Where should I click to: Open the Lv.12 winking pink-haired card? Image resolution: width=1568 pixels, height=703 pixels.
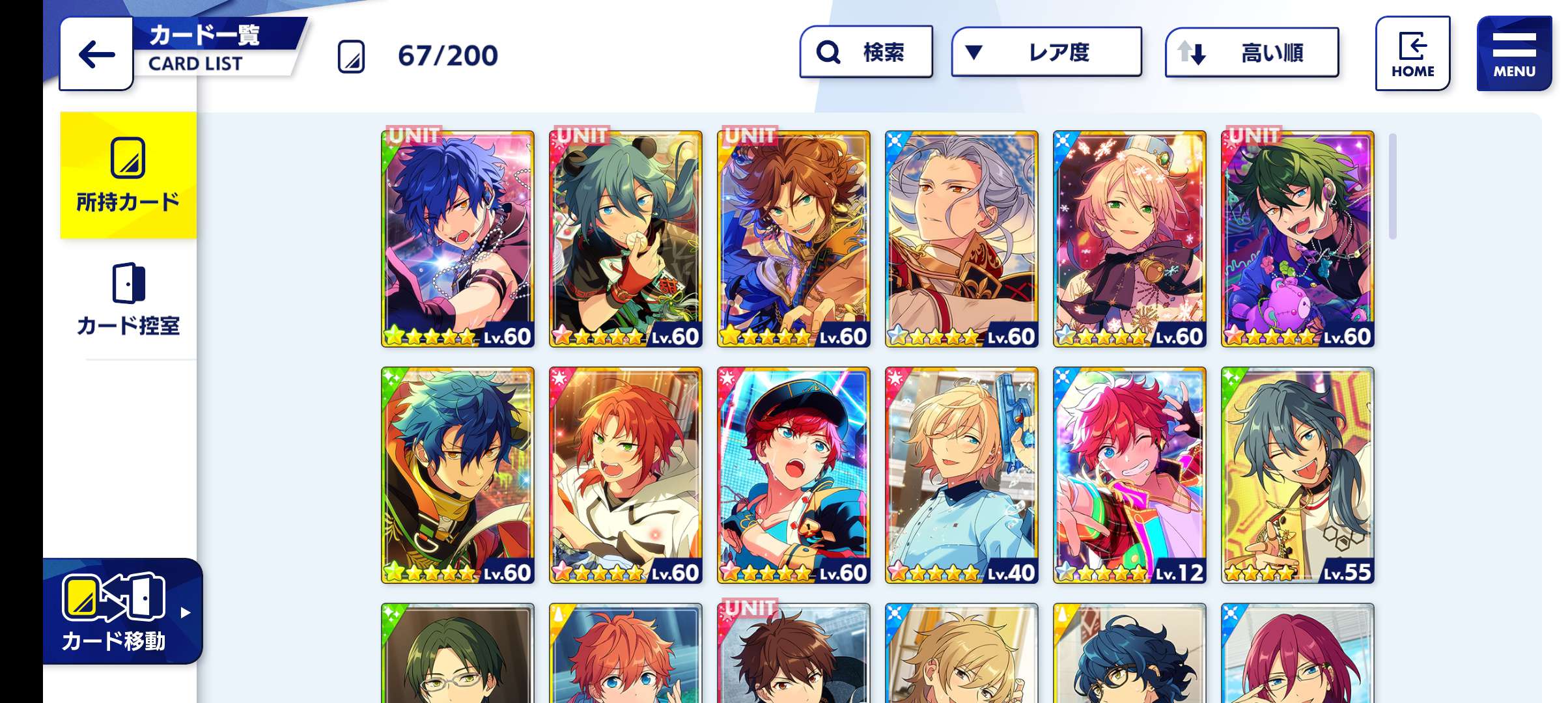coord(1129,475)
